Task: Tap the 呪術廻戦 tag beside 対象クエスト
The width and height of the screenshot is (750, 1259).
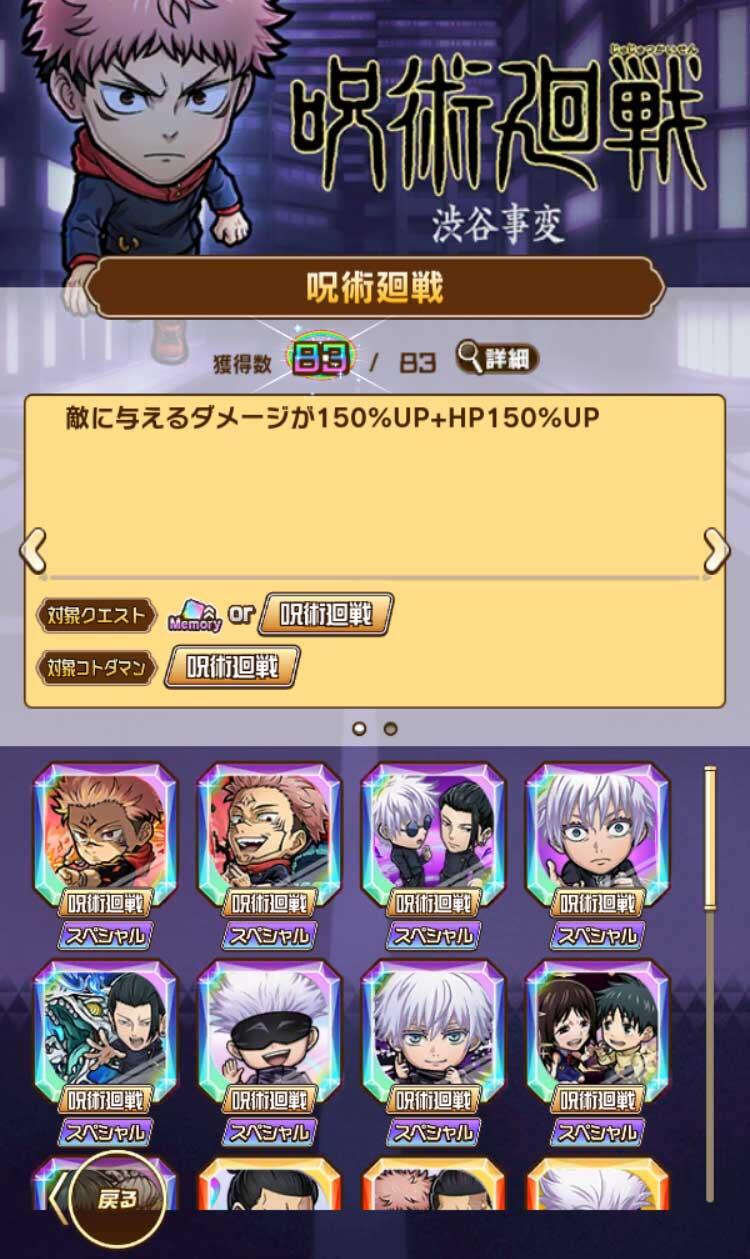Action: pos(325,614)
